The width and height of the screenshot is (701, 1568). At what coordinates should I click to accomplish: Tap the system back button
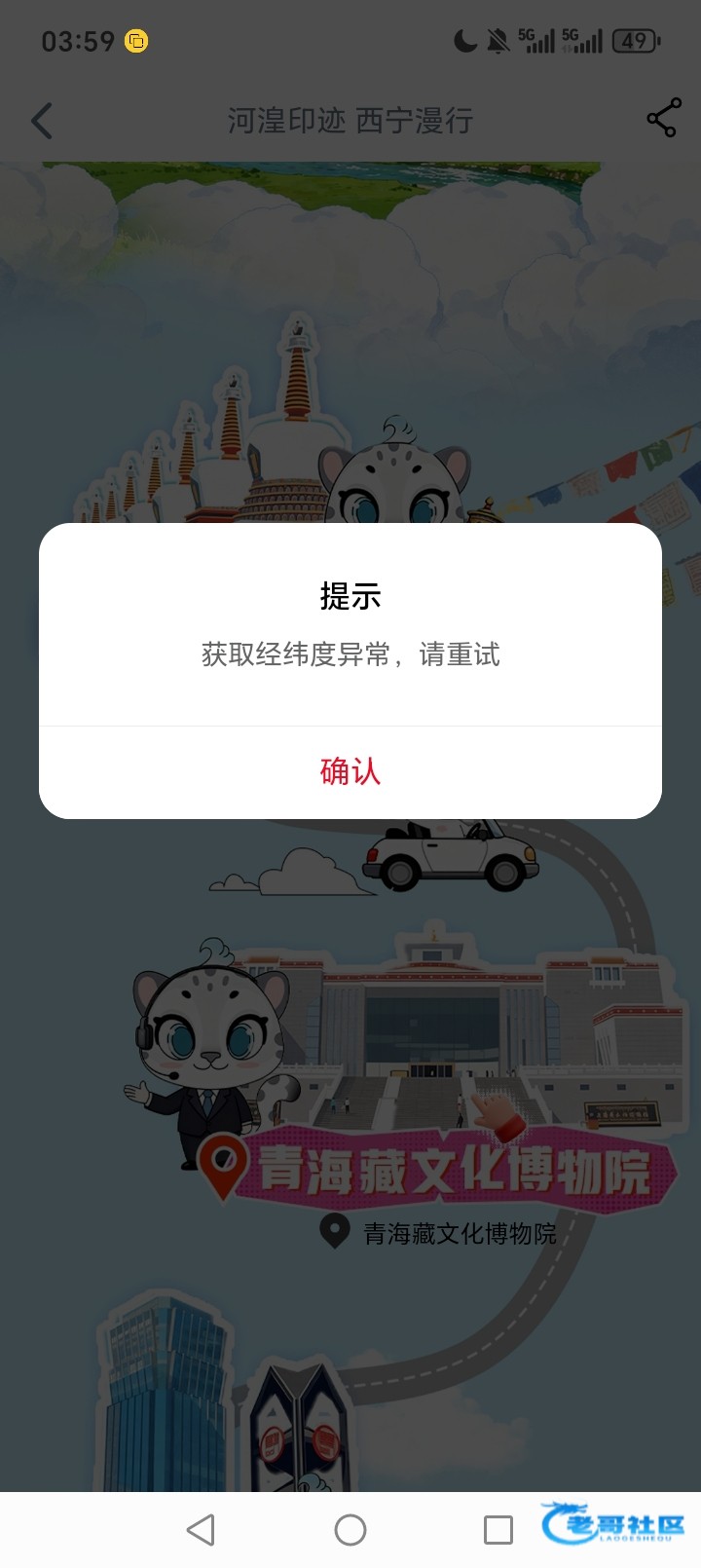(201, 1530)
